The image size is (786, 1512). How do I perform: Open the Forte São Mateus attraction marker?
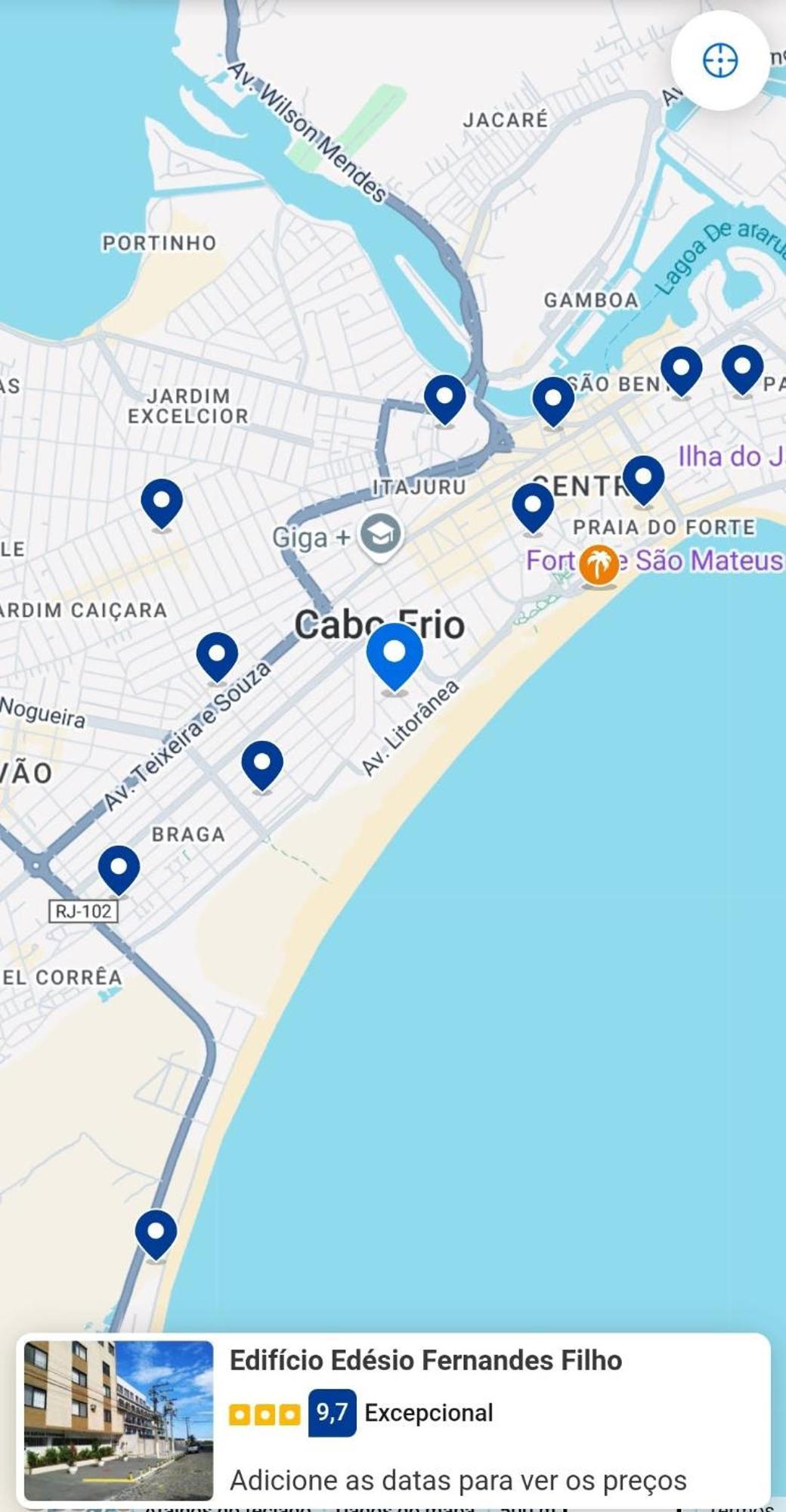(599, 564)
